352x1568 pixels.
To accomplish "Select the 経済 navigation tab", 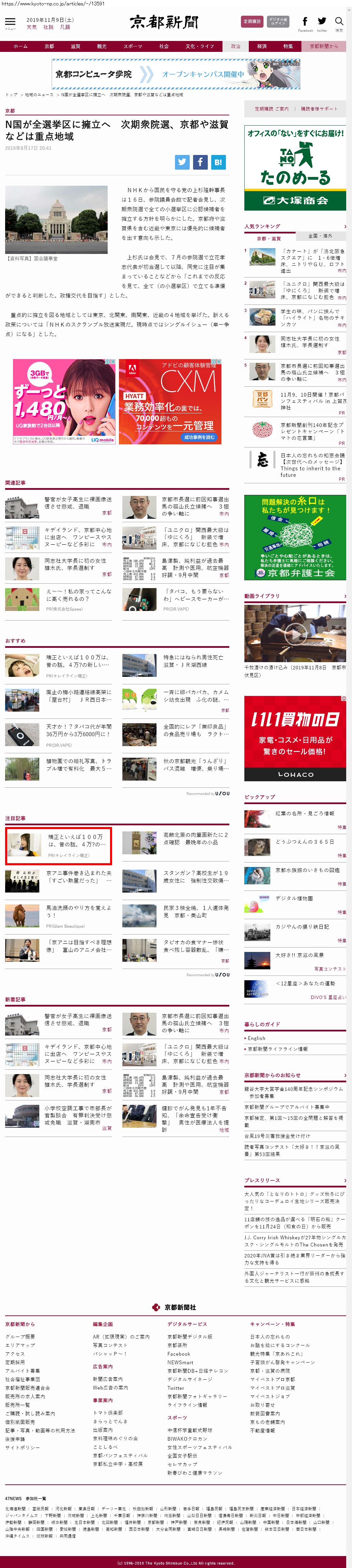I will [262, 46].
